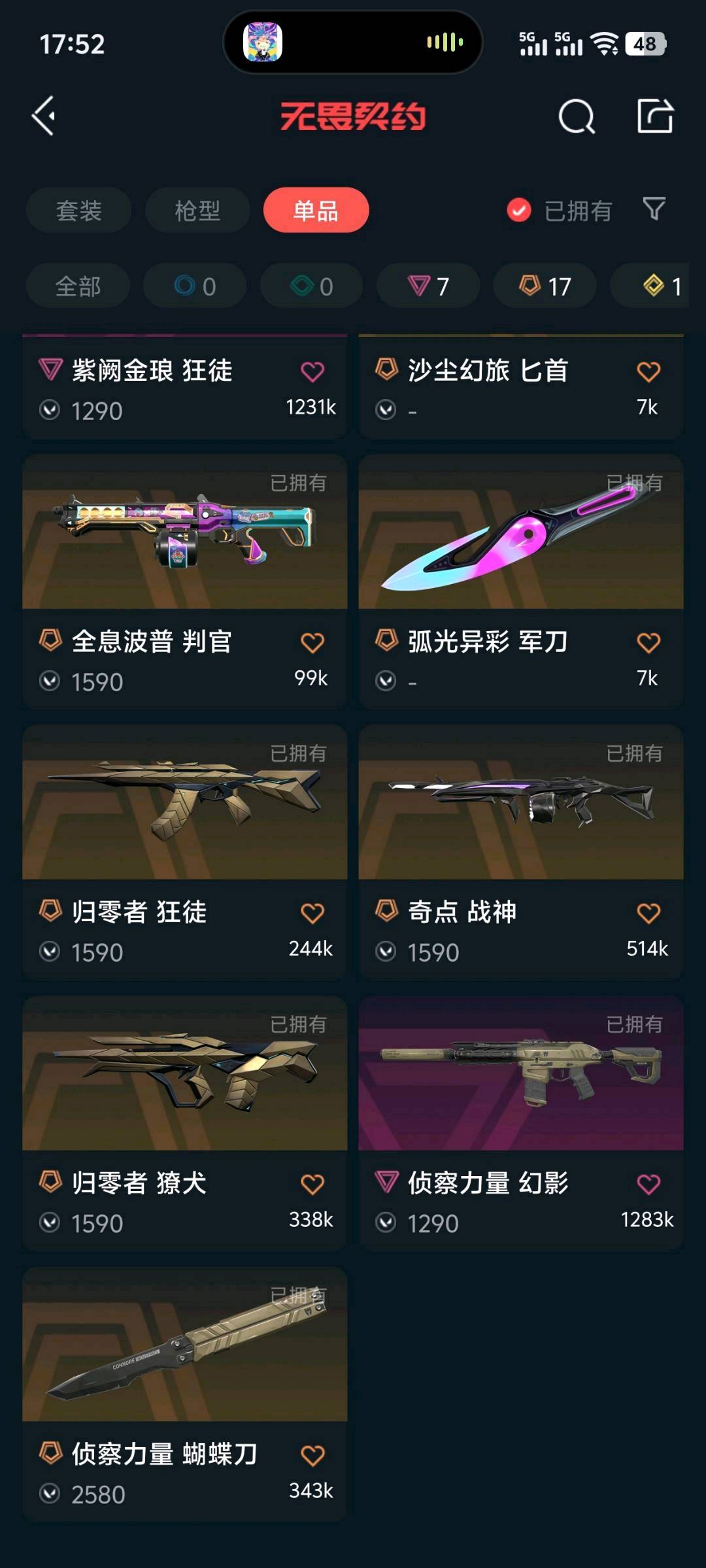Open the search icon
This screenshot has width=706, height=1568.
click(x=577, y=117)
